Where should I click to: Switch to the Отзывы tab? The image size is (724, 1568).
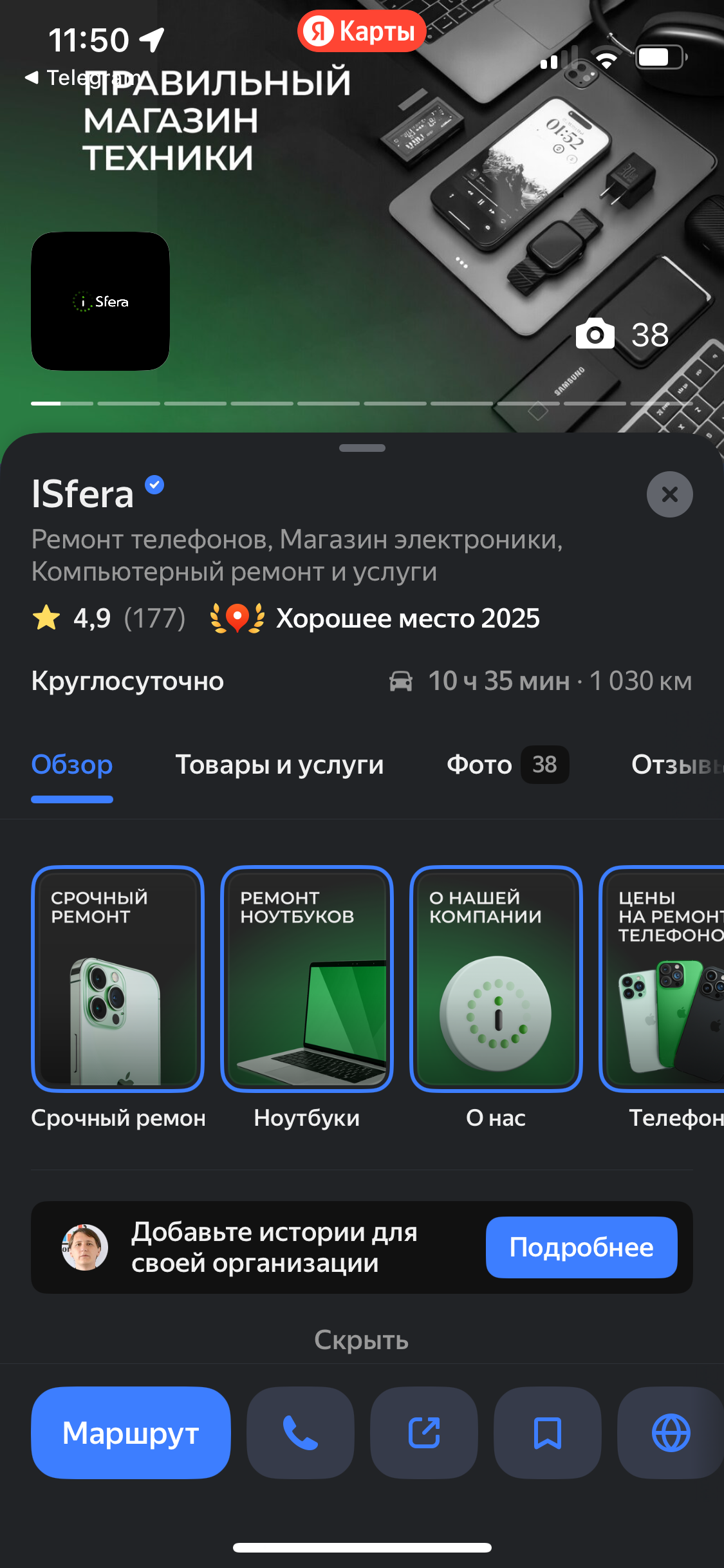coord(676,765)
